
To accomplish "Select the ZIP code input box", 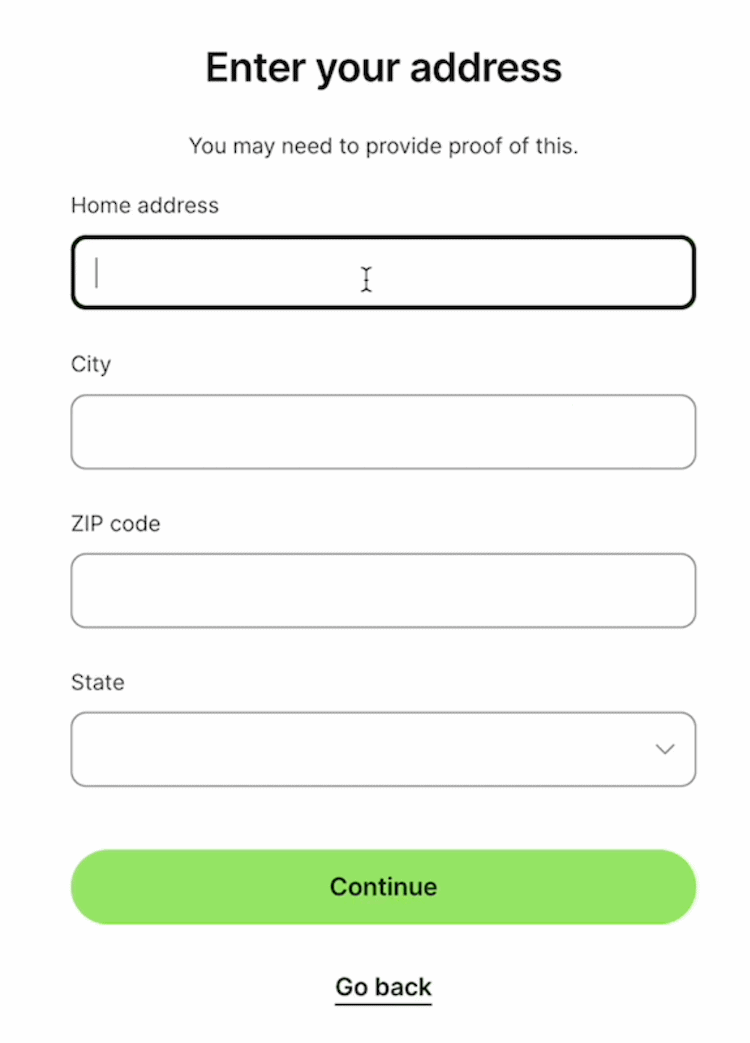I will tap(383, 591).
